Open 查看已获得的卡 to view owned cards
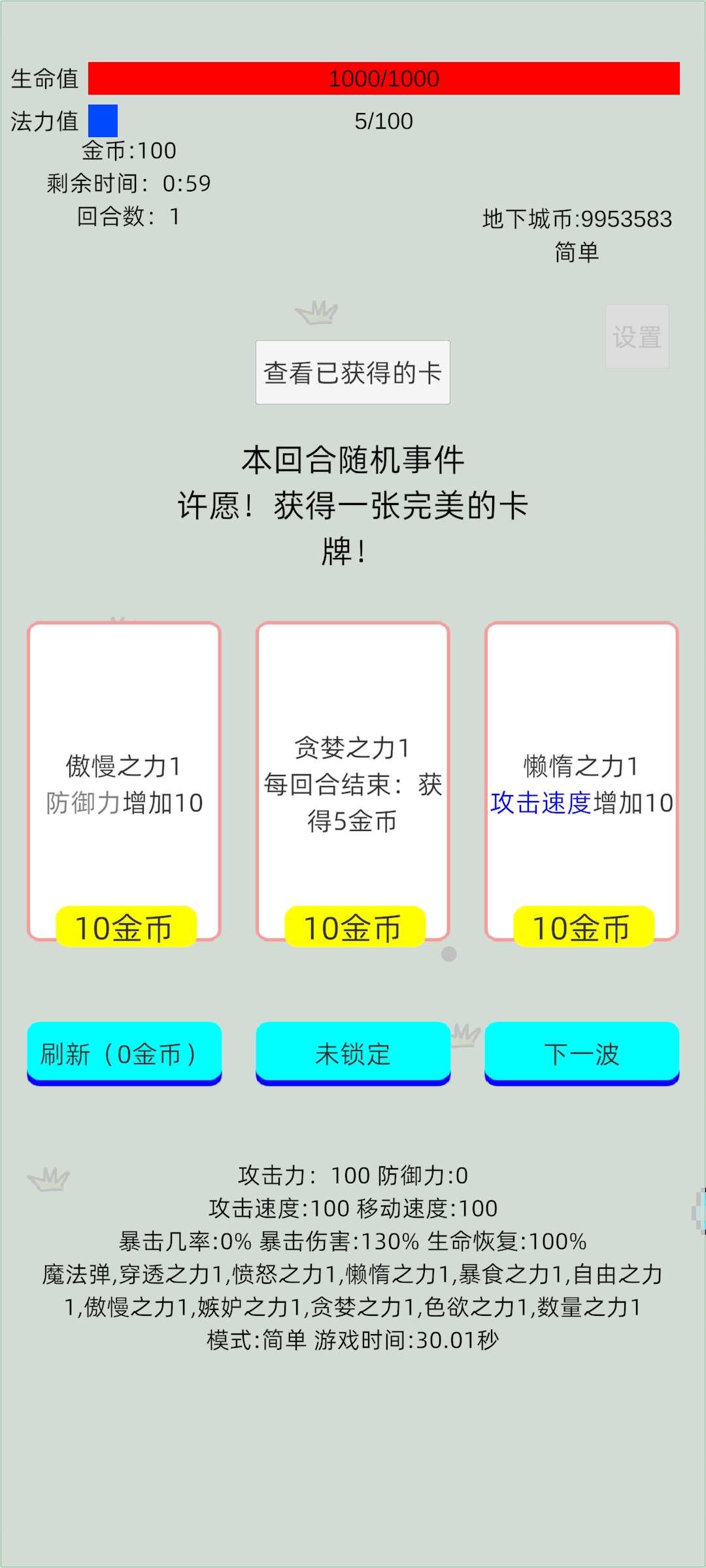The width and height of the screenshot is (706, 1568). pyautogui.click(x=353, y=372)
